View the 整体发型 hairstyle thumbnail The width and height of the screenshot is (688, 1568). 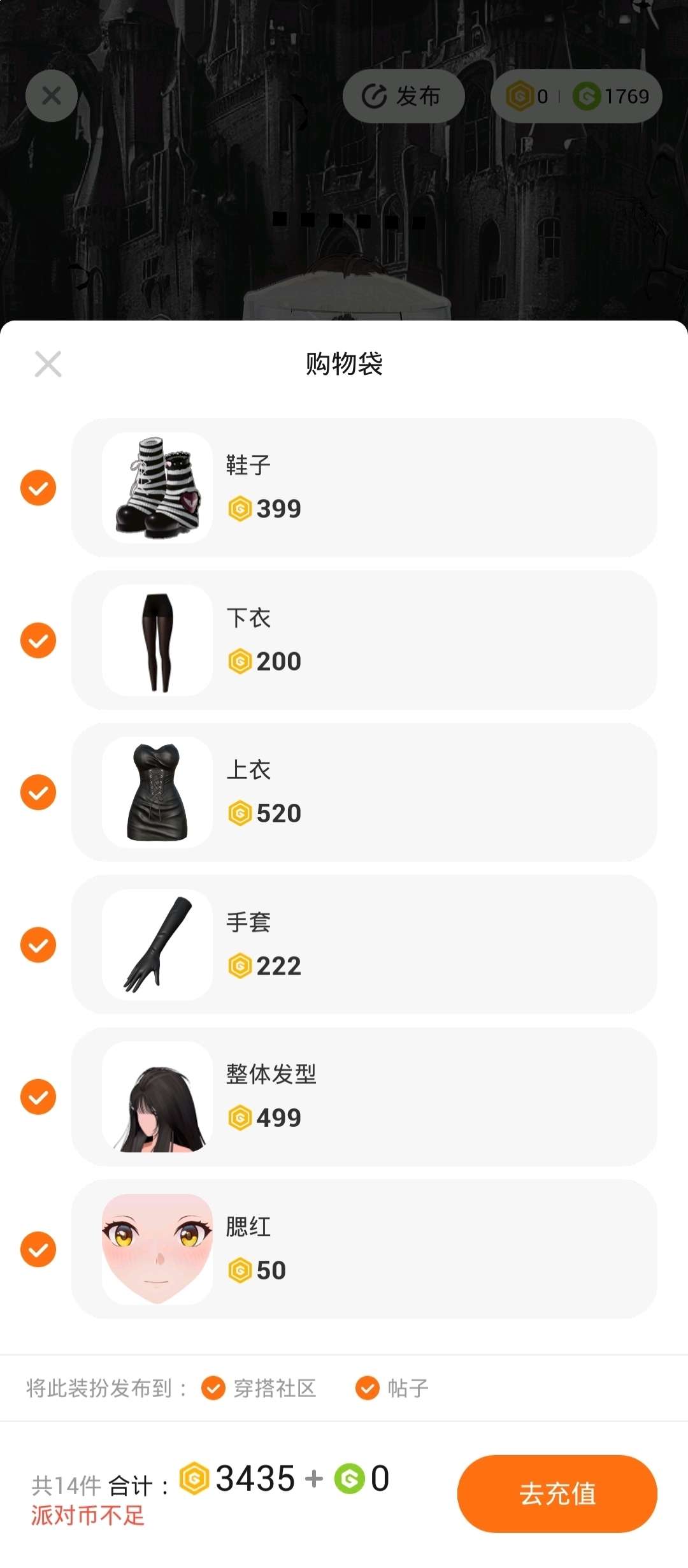(157, 1097)
